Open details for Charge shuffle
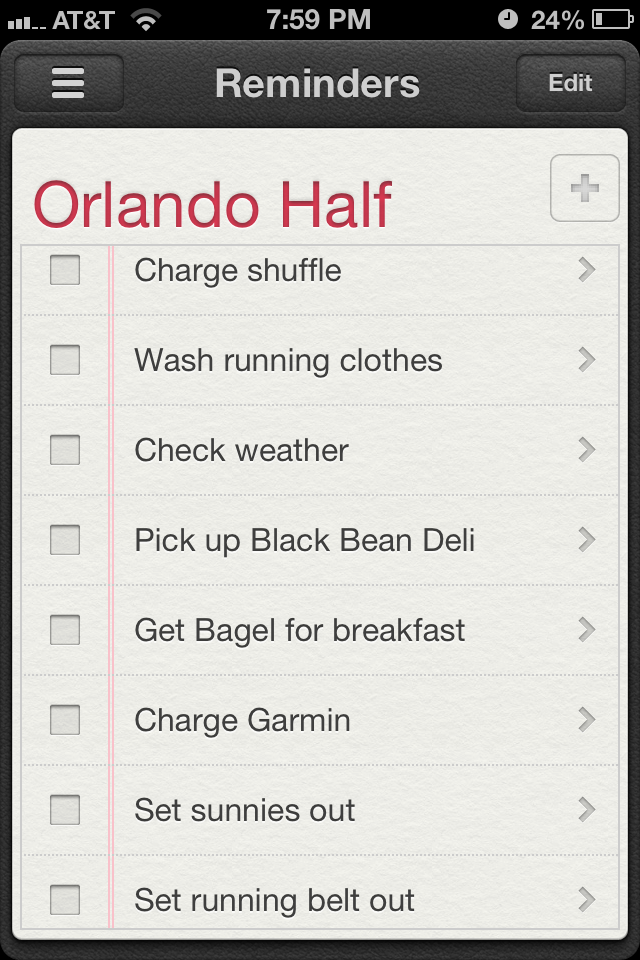This screenshot has height=960, width=640. click(587, 270)
